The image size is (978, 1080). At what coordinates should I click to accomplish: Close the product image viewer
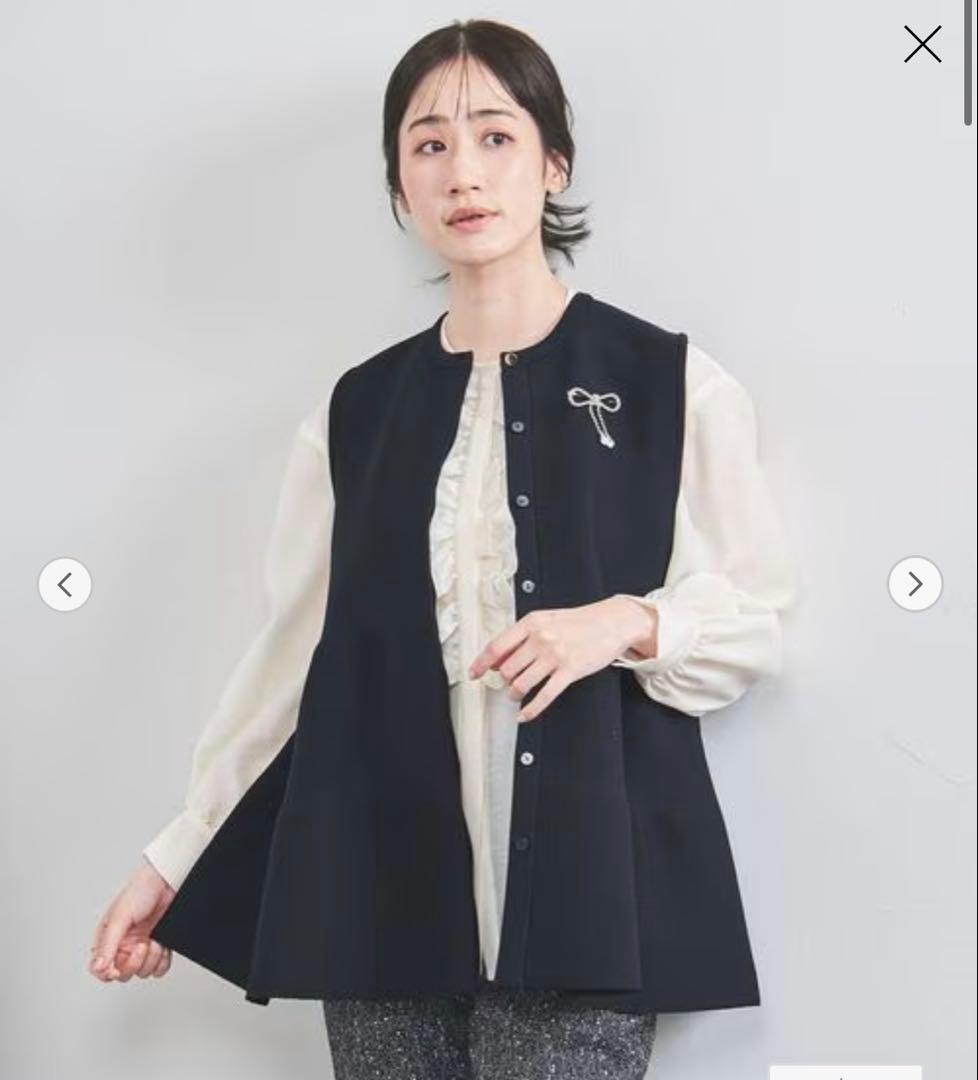(x=922, y=44)
